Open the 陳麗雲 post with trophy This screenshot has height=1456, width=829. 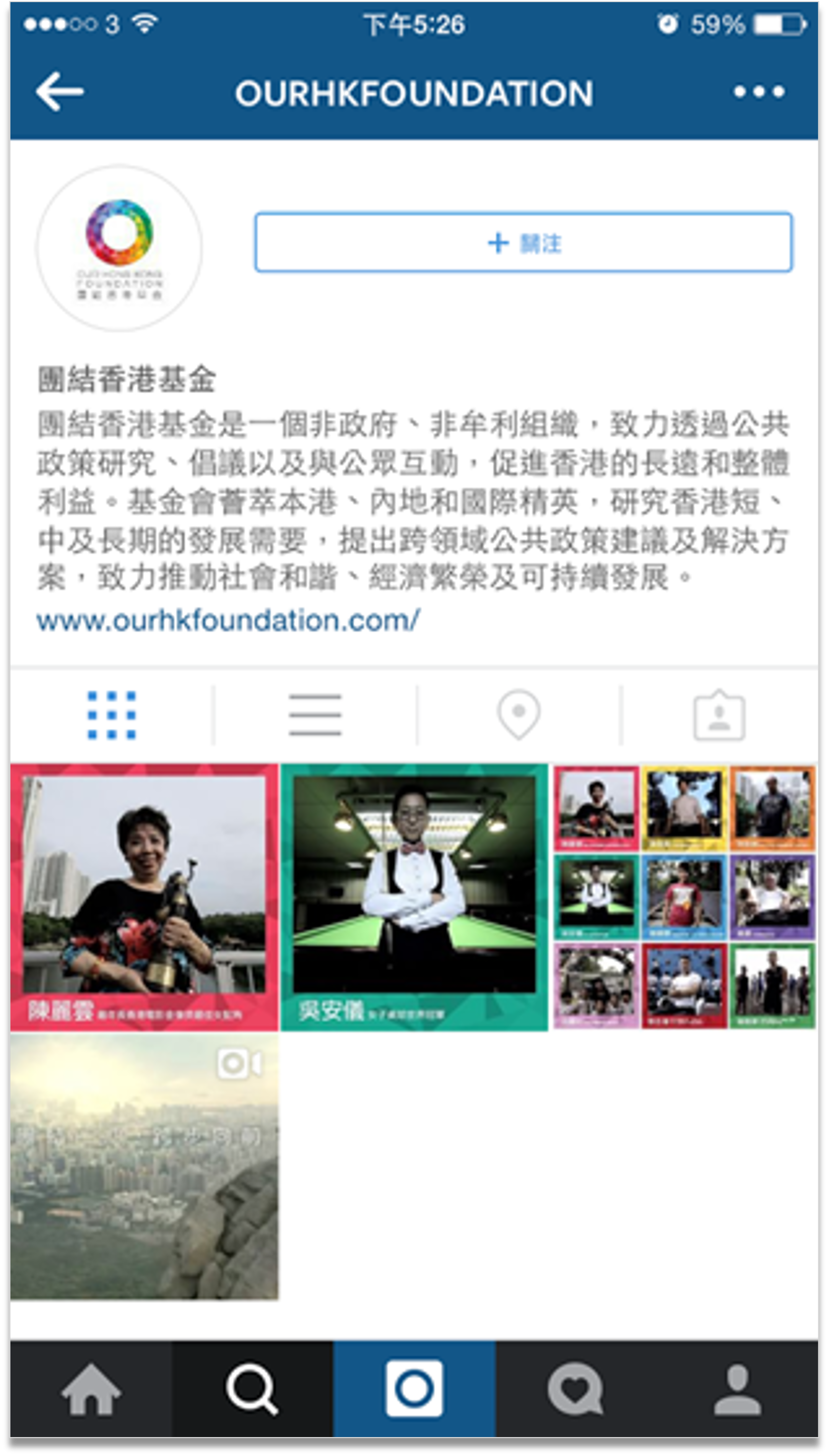(144, 897)
